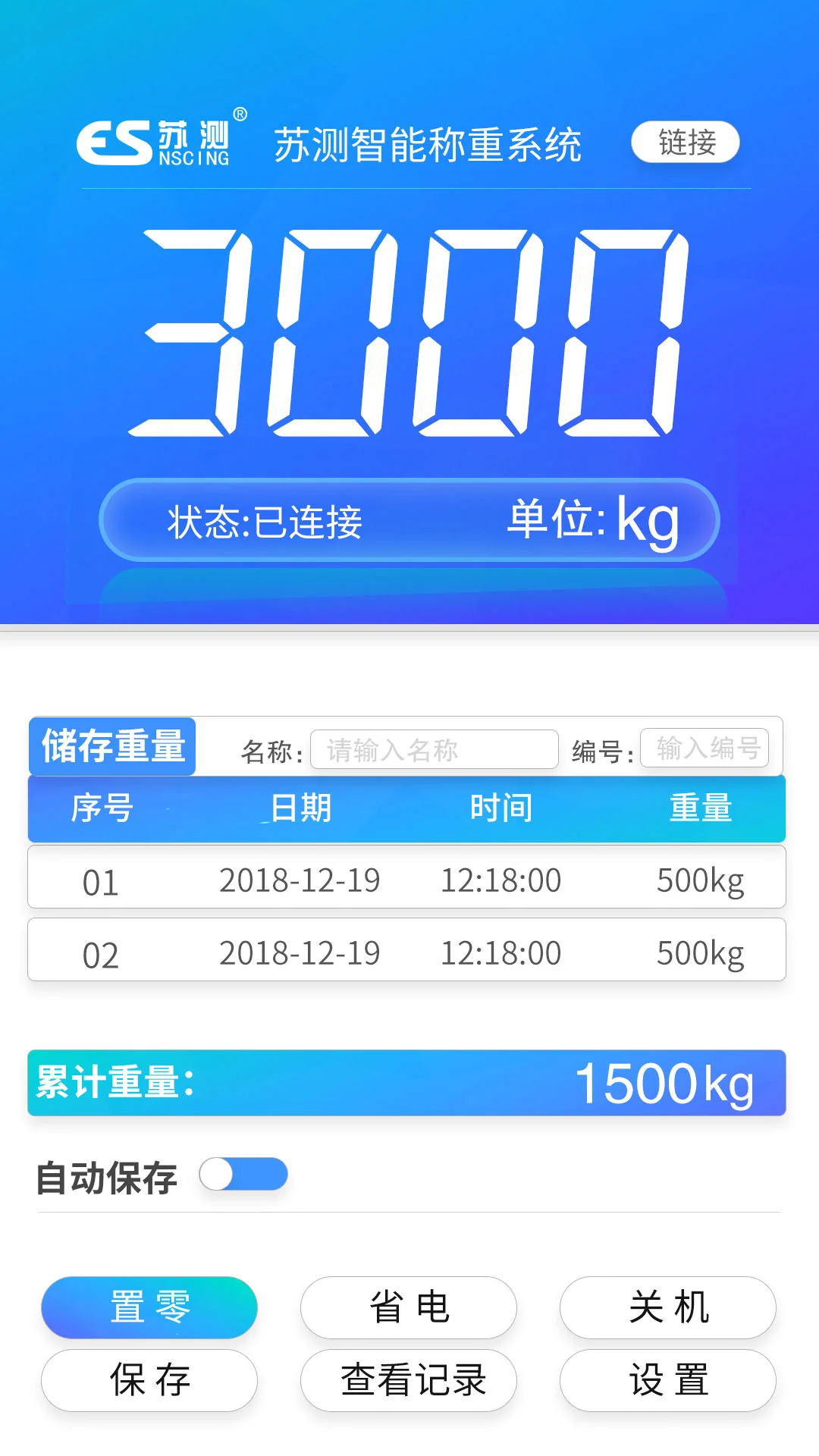The width and height of the screenshot is (819, 1456).
Task: Open the 设置 settings button
Action: coord(667,1380)
